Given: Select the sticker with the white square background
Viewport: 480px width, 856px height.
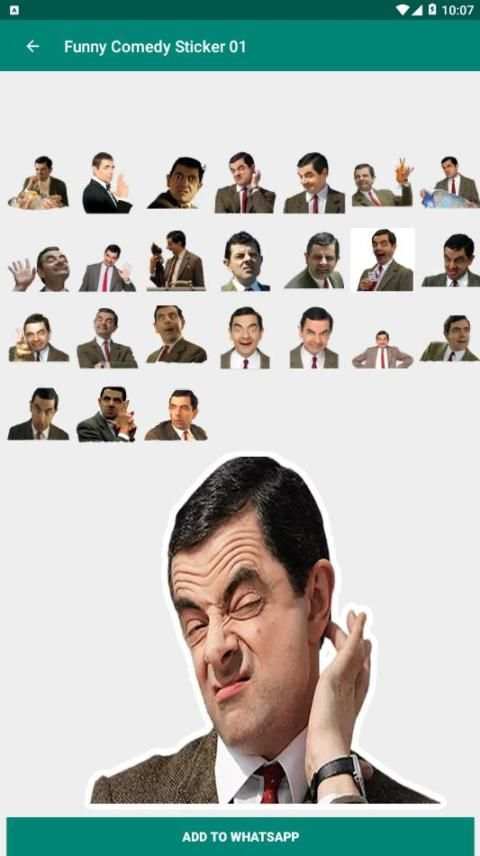Looking at the screenshot, I should click(382, 260).
